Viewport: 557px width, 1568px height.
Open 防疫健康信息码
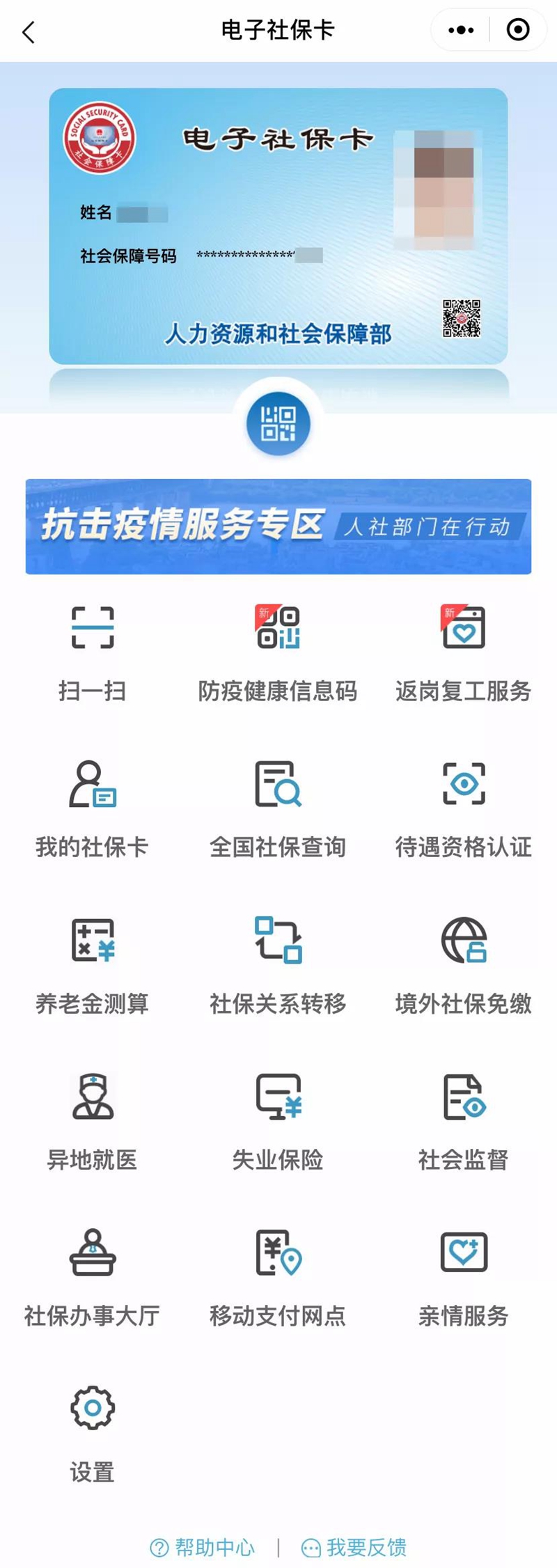click(278, 651)
